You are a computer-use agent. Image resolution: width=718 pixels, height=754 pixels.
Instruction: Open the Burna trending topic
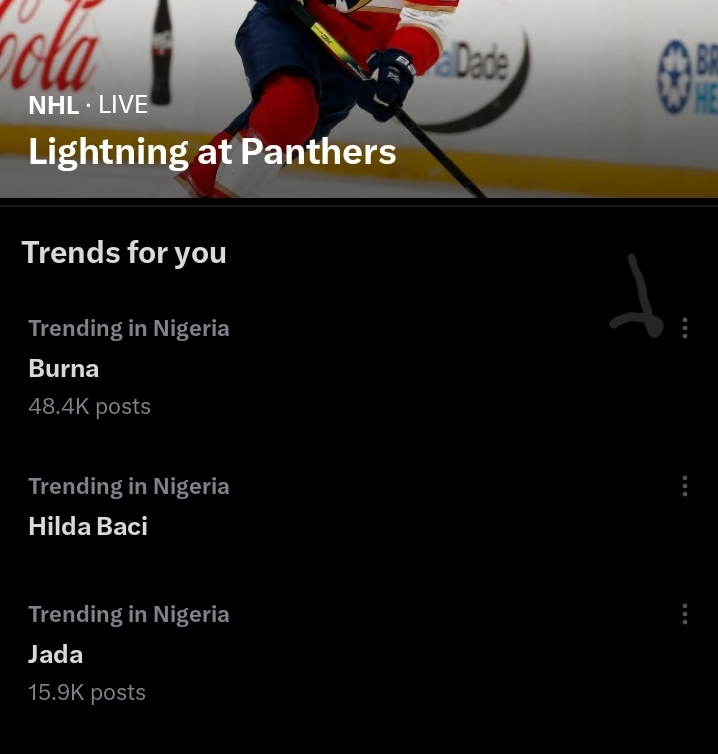(64, 368)
